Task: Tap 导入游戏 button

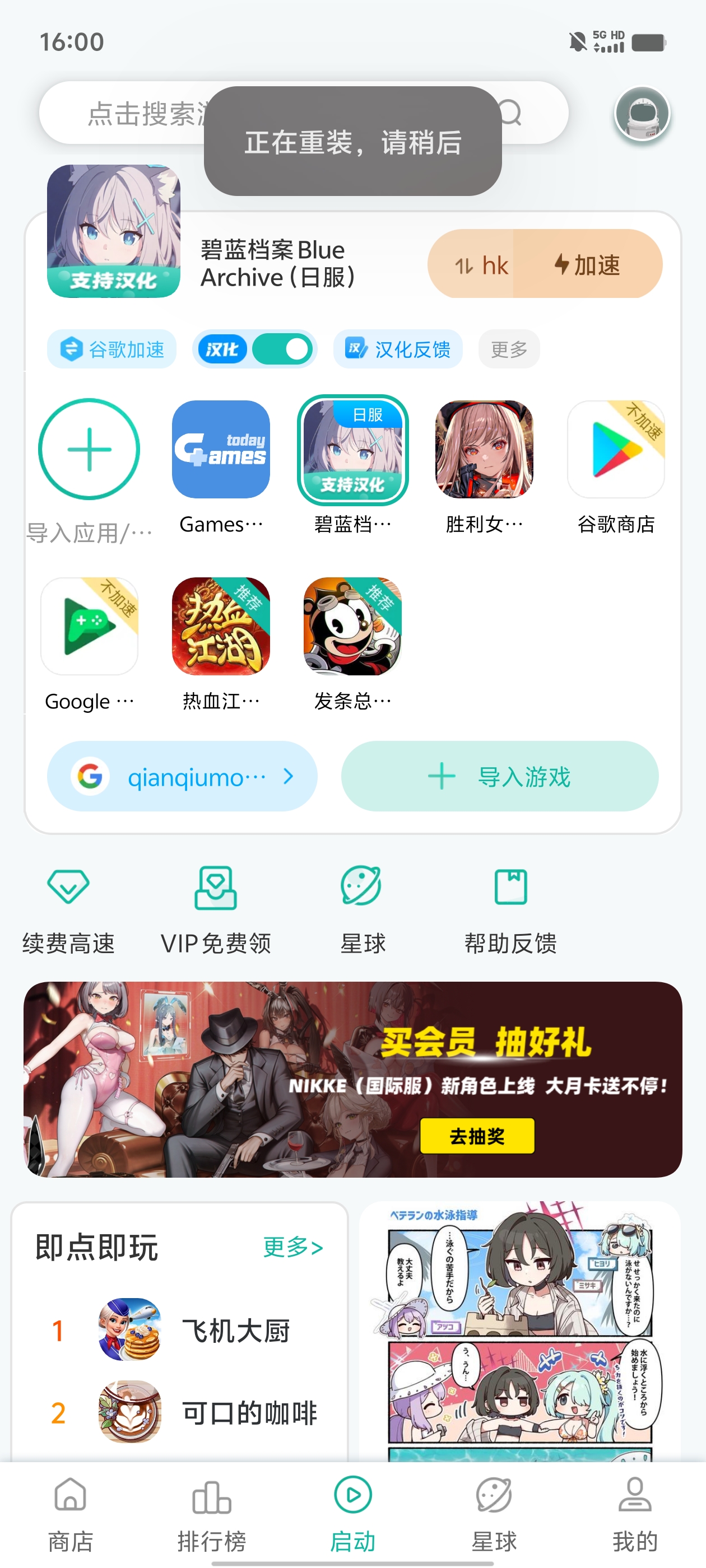Action: click(499, 777)
